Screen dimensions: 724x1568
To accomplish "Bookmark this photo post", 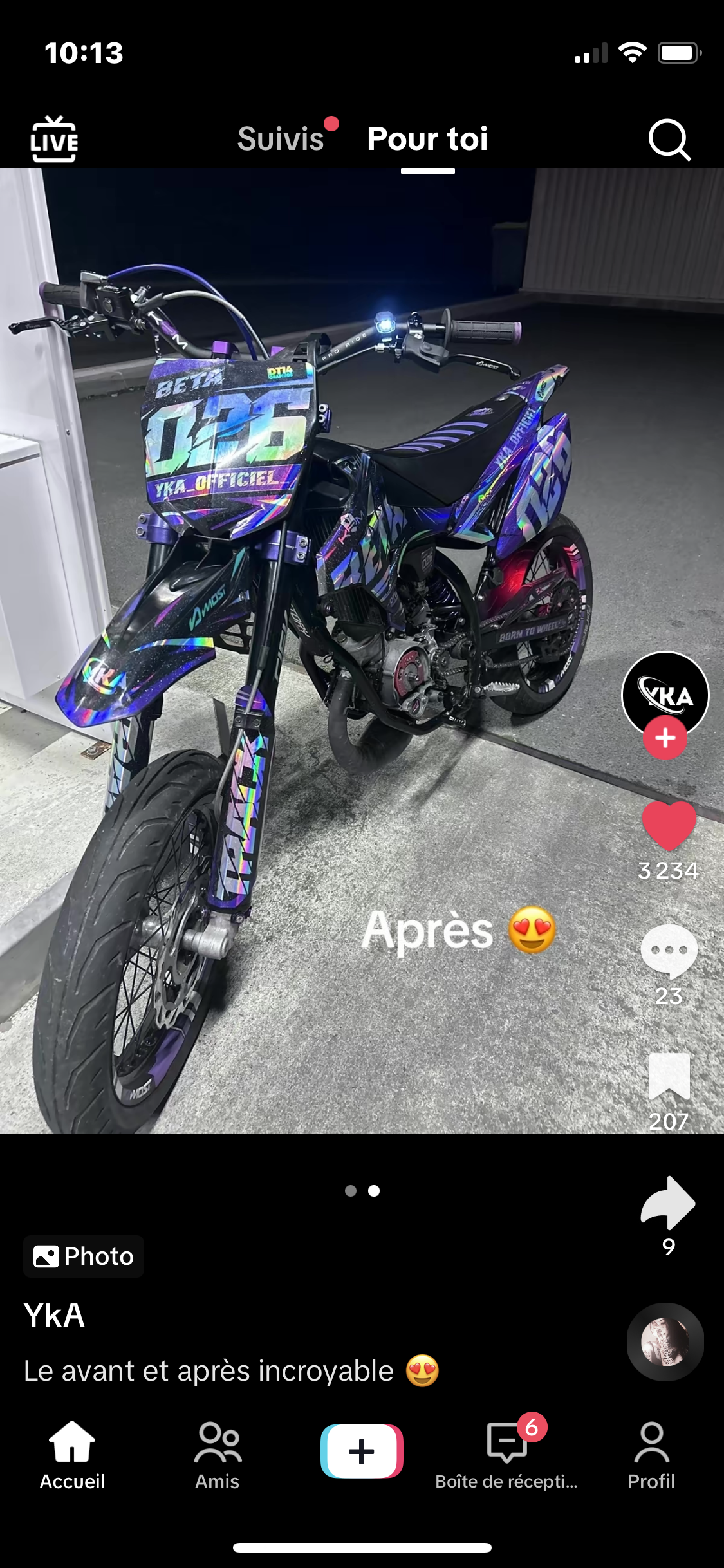I will coord(669,1076).
